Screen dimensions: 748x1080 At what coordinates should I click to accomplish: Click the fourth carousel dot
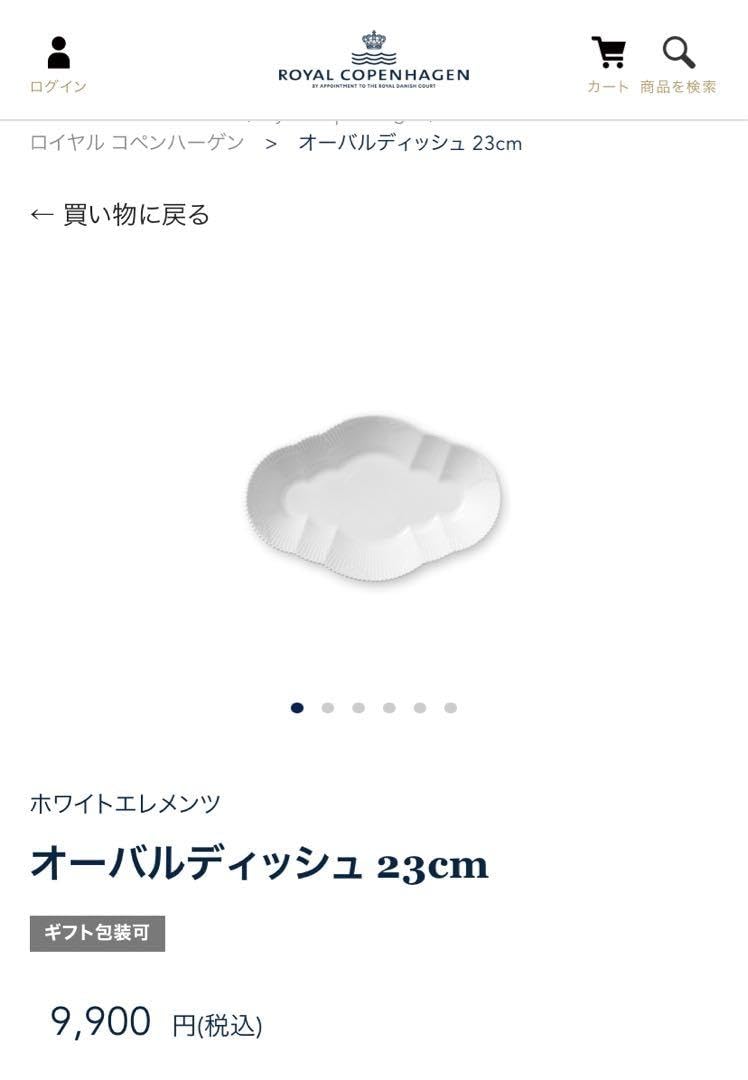390,707
